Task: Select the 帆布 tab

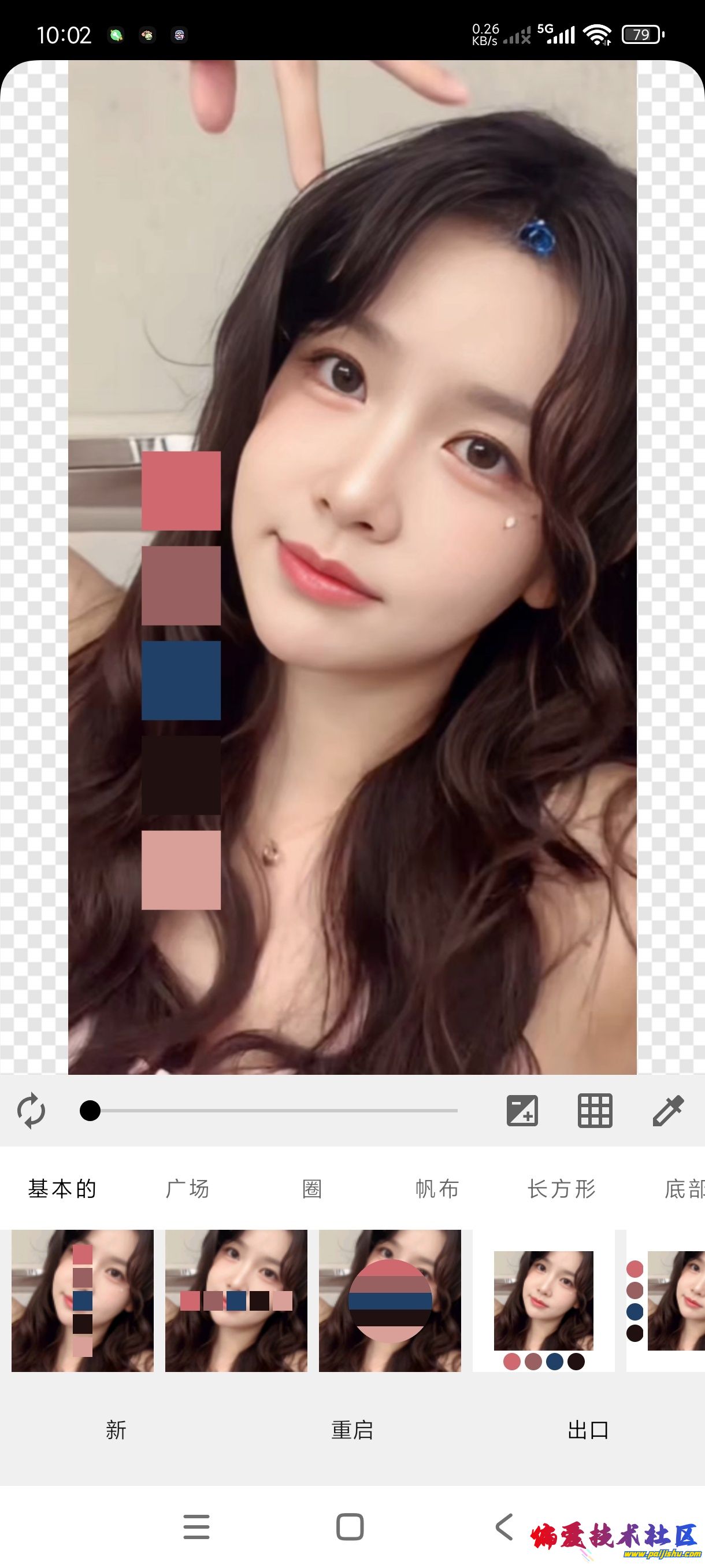Action: (437, 1189)
